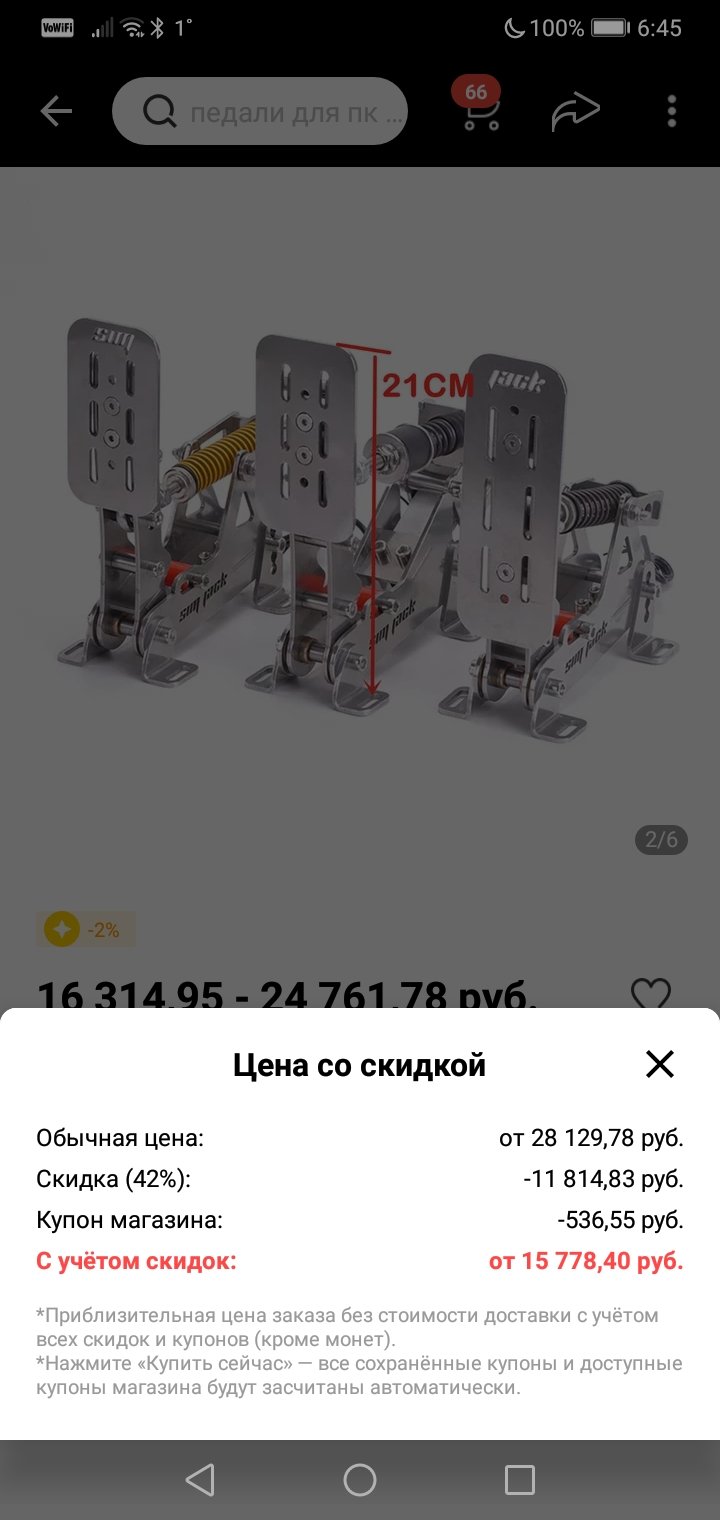Tap the search field педали для пк
This screenshot has width=720, height=1520.
[x=260, y=111]
